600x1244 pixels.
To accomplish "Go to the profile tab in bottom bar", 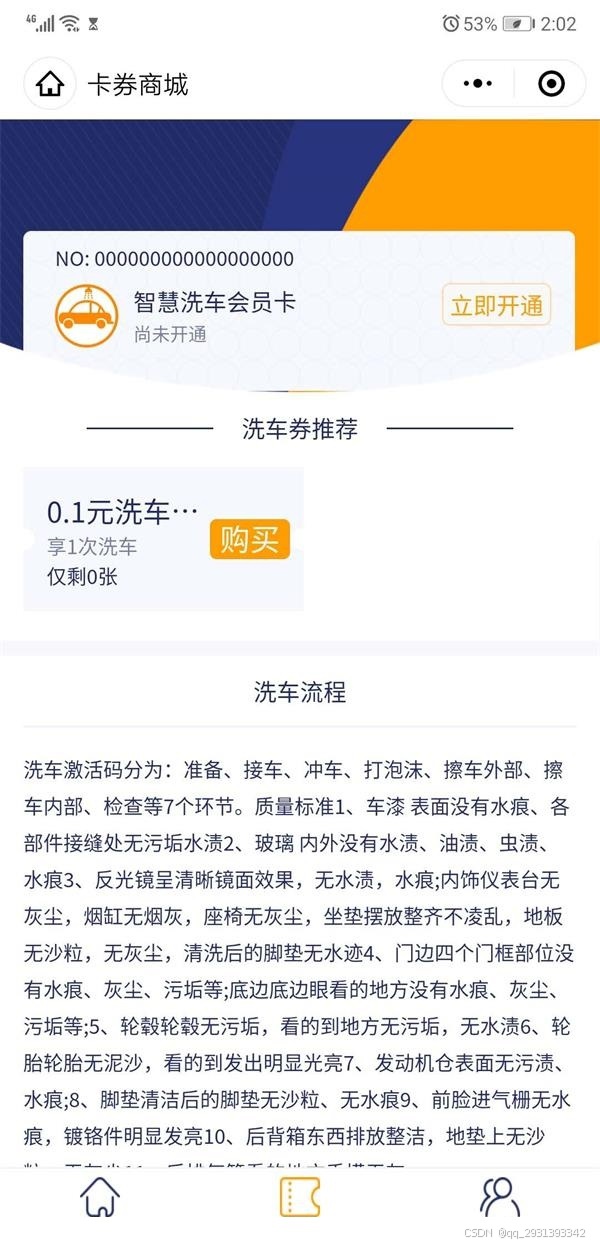I will click(x=499, y=1196).
